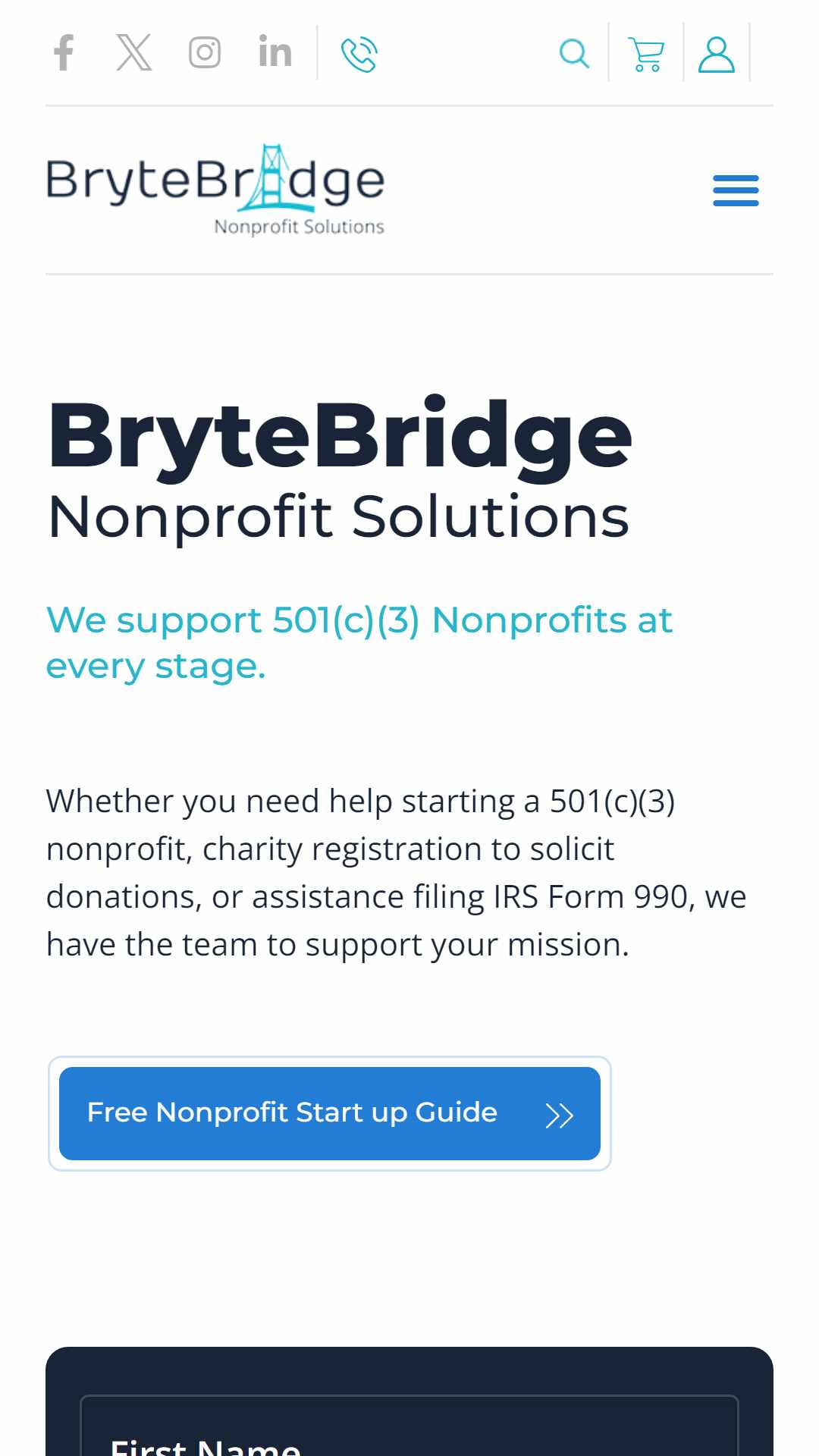Tap the phone call icon
Image resolution: width=819 pixels, height=1456 pixels.
click(359, 55)
